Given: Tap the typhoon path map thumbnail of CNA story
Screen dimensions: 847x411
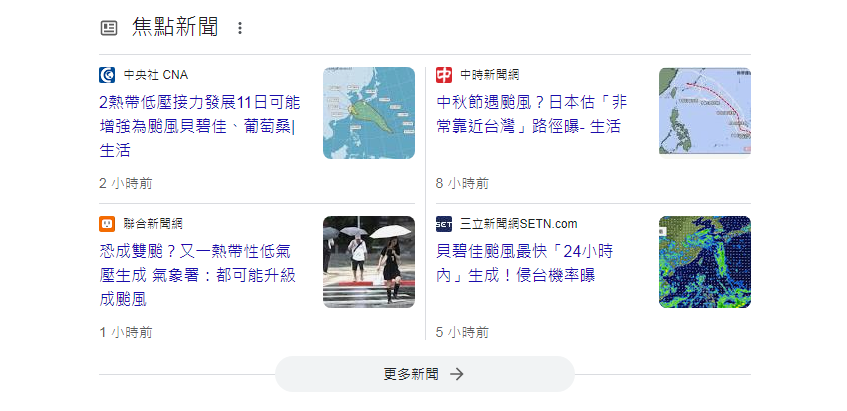Looking at the screenshot, I should (x=368, y=113).
